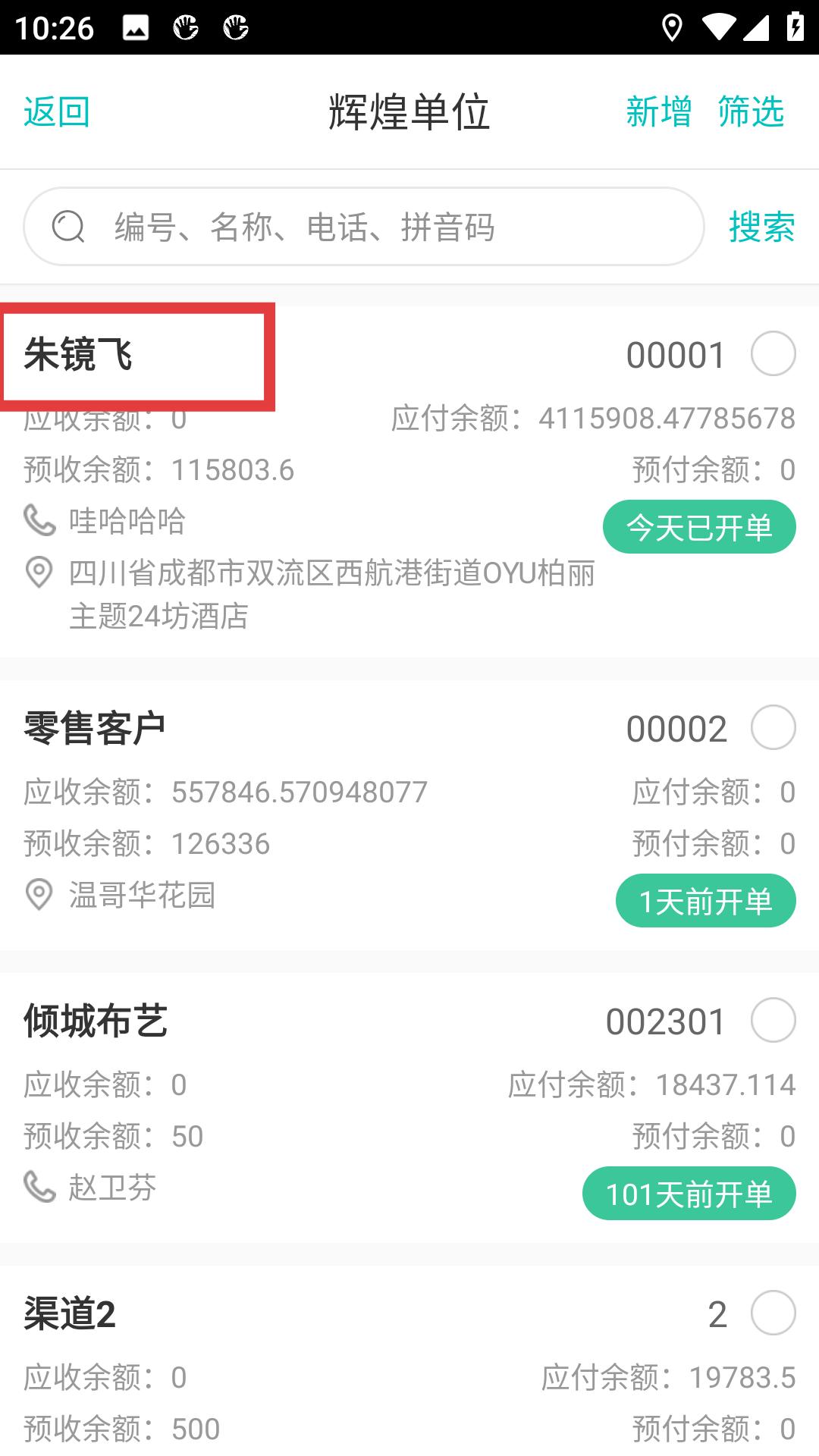Tap the 101天前开单 badge

pyautogui.click(x=689, y=1194)
